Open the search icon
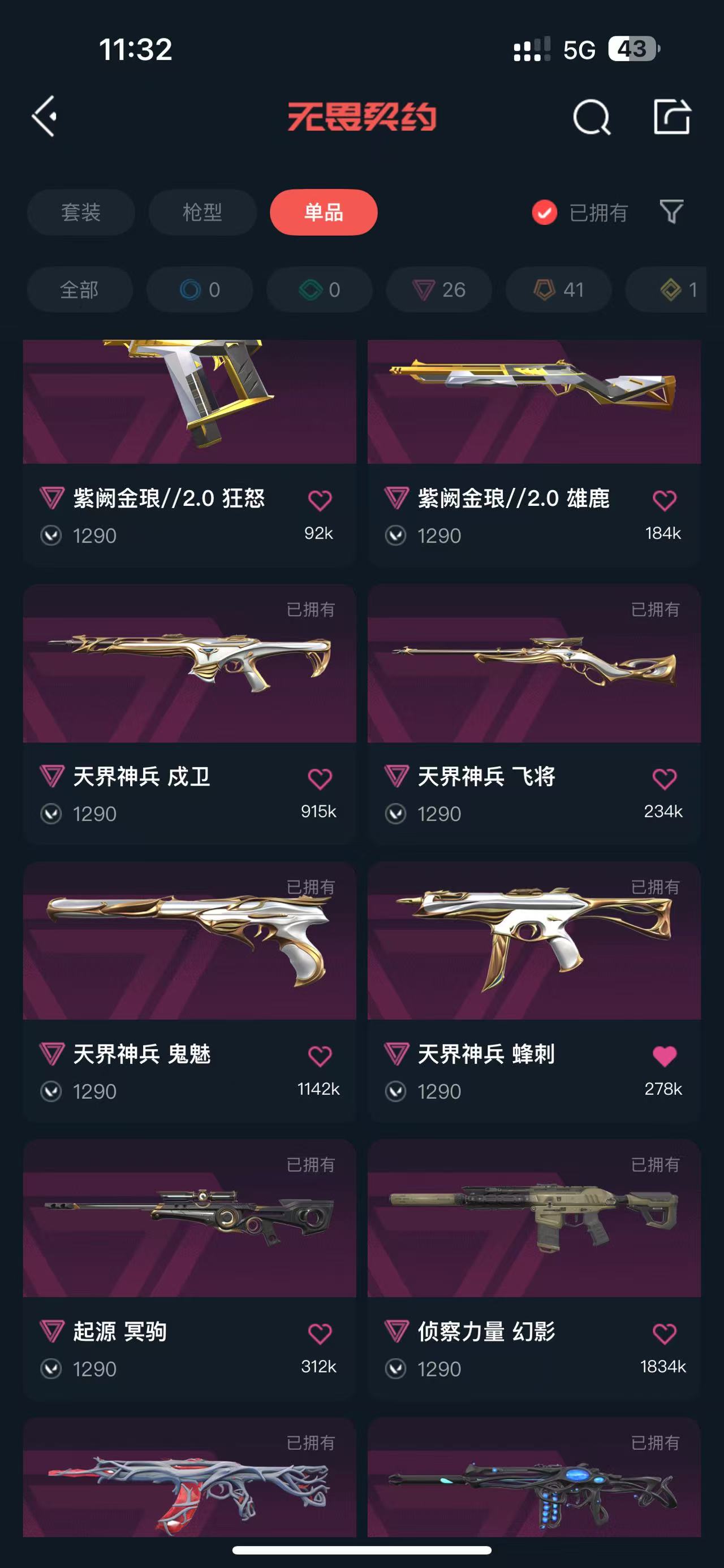 591,116
